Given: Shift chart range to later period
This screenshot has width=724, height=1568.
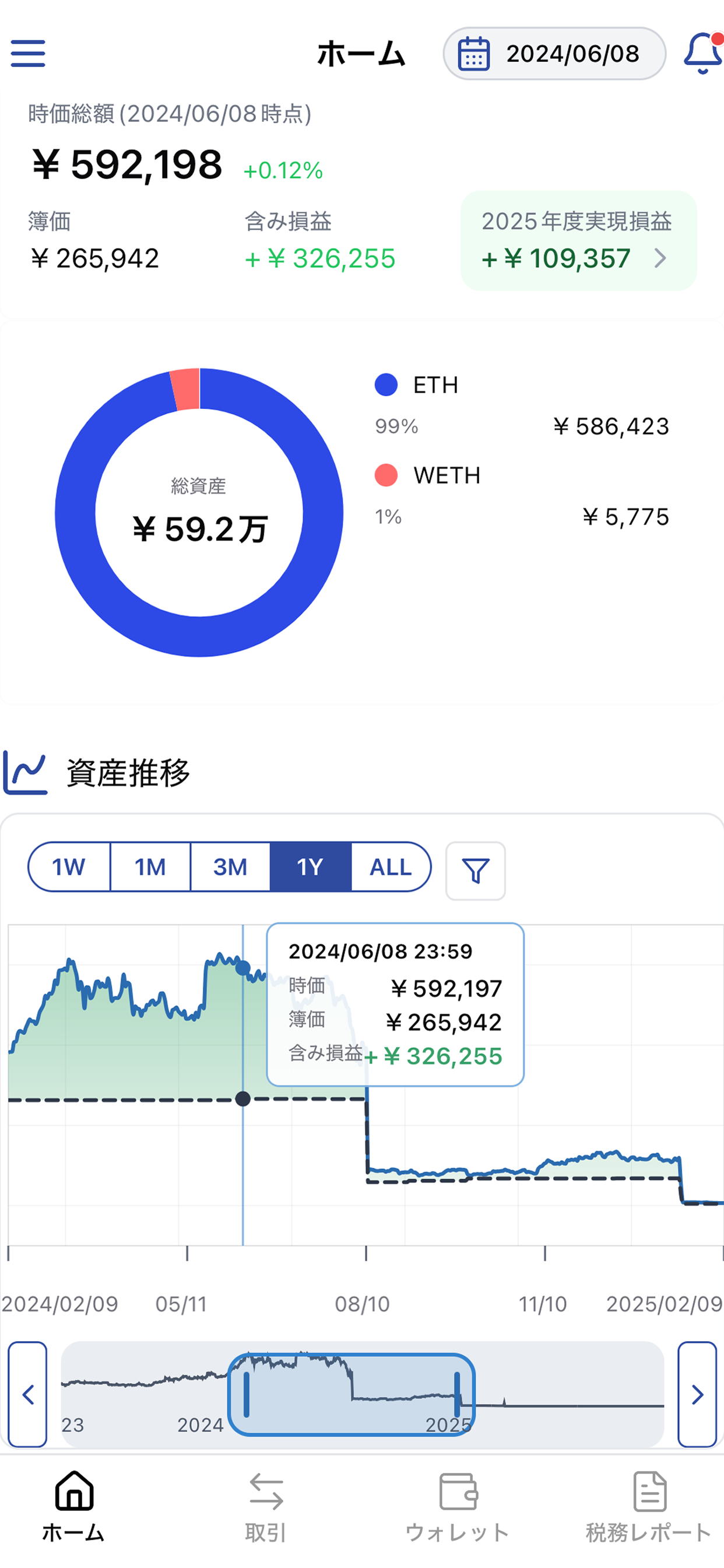Looking at the screenshot, I should pos(697,1394).
